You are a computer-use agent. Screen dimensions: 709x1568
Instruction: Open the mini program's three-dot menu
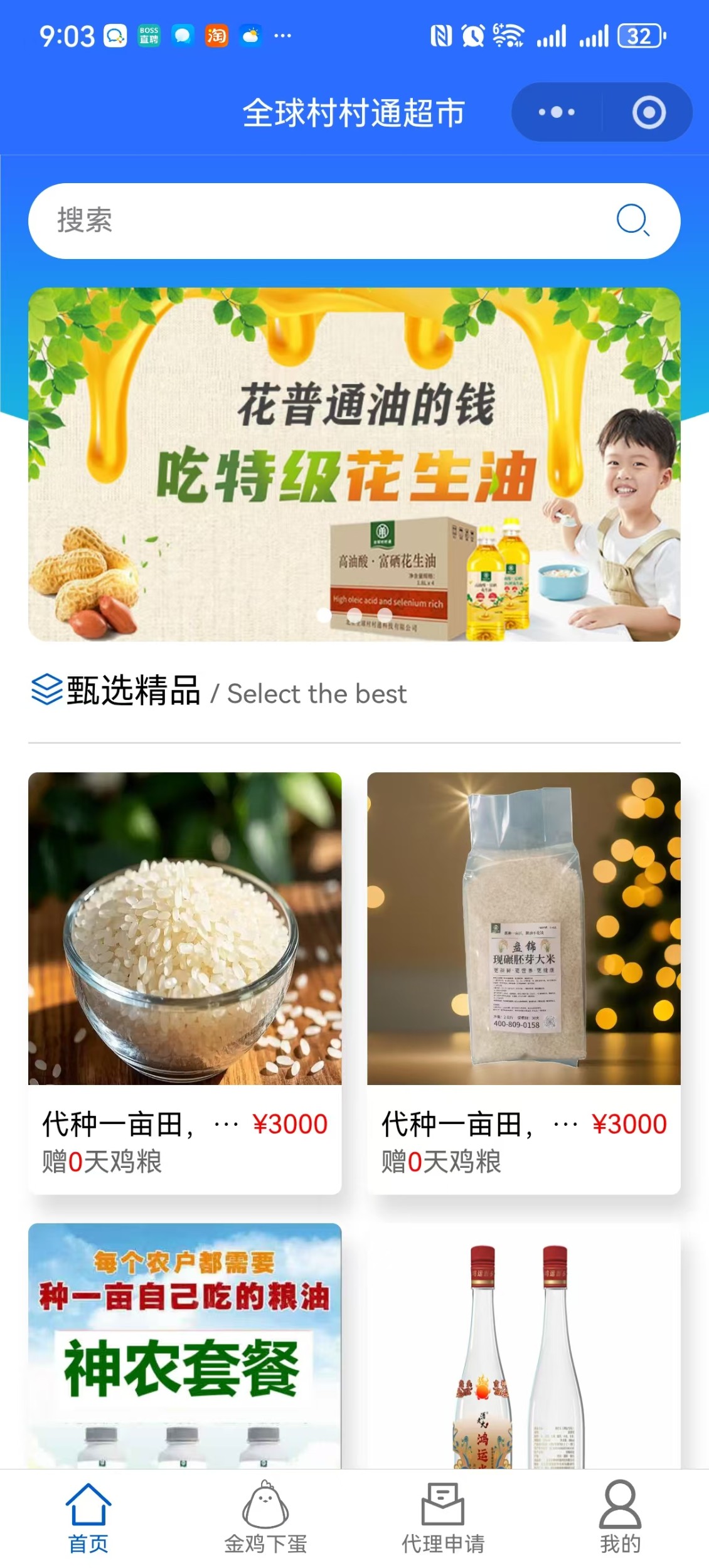click(557, 113)
